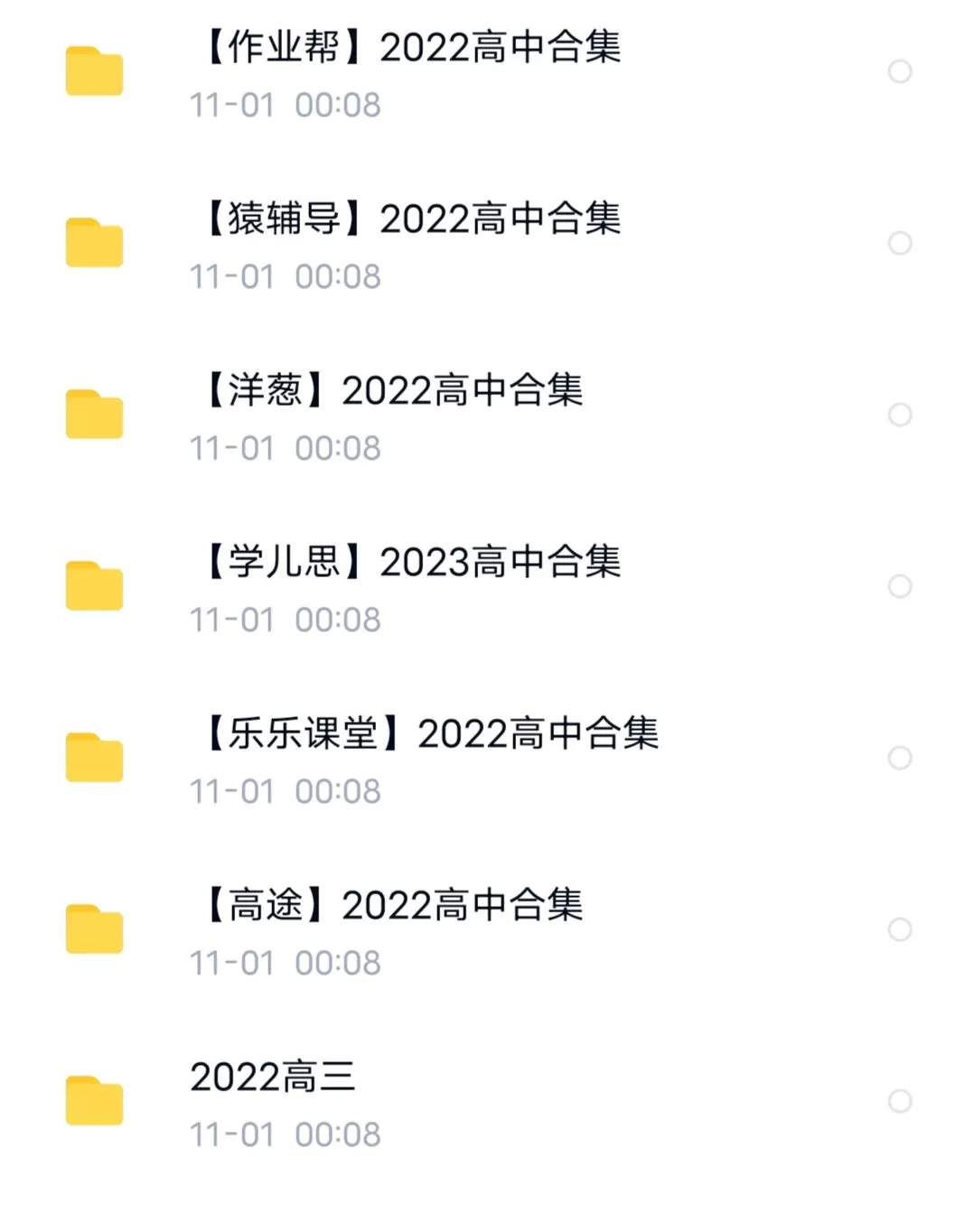The image size is (965, 1232).
Task: Select the 【高途】2022高中合集 circle
Action: pos(899,929)
